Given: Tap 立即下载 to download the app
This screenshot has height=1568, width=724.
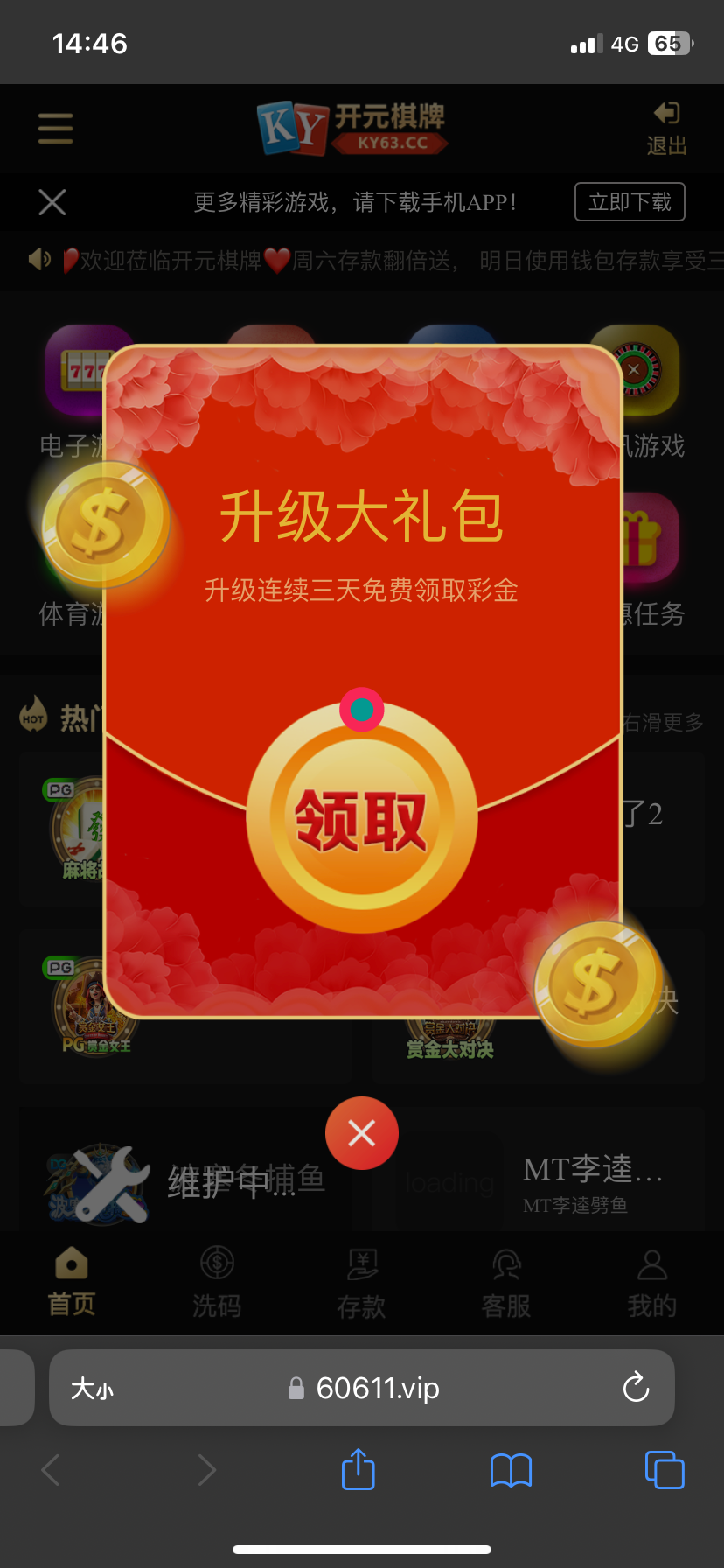Looking at the screenshot, I should click(630, 202).
